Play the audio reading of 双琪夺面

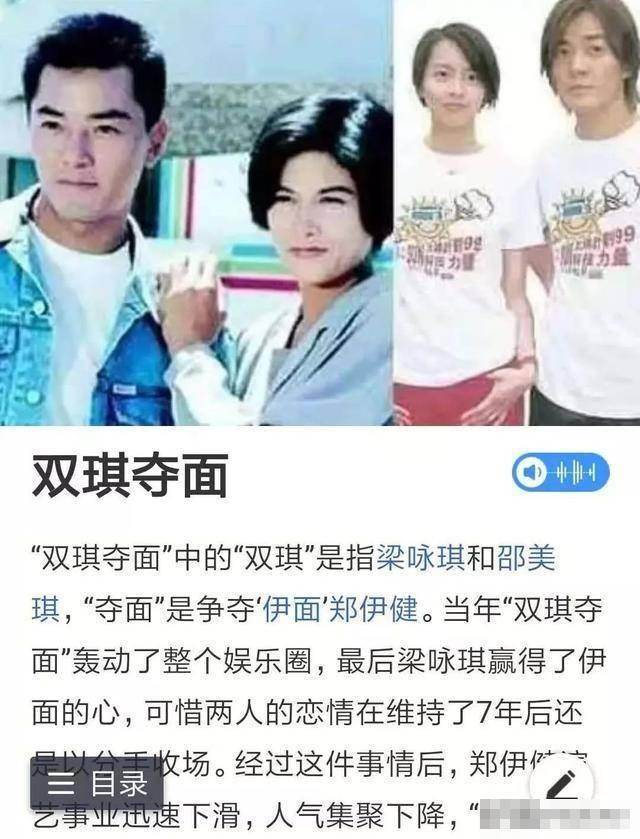(x=560, y=471)
